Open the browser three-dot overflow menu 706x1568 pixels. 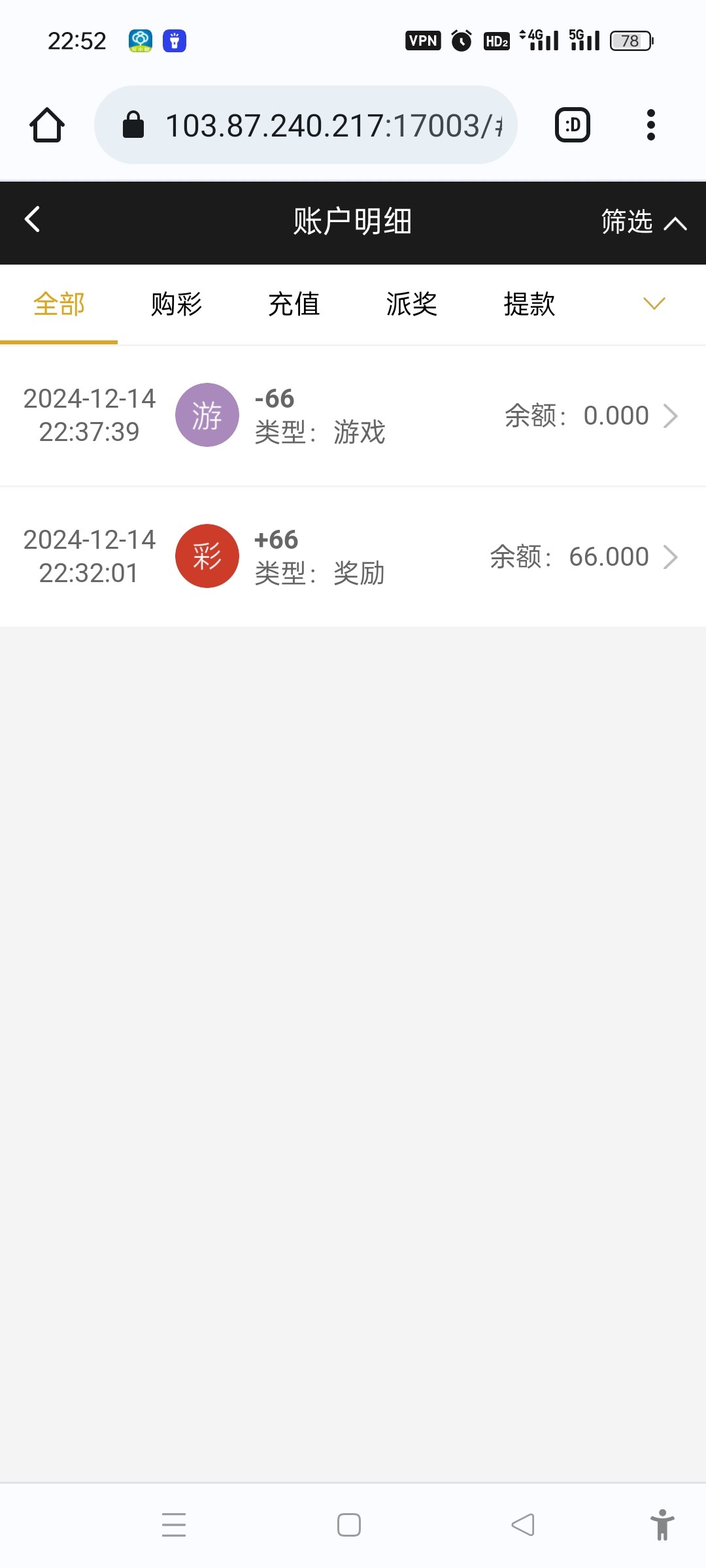pyautogui.click(x=650, y=125)
